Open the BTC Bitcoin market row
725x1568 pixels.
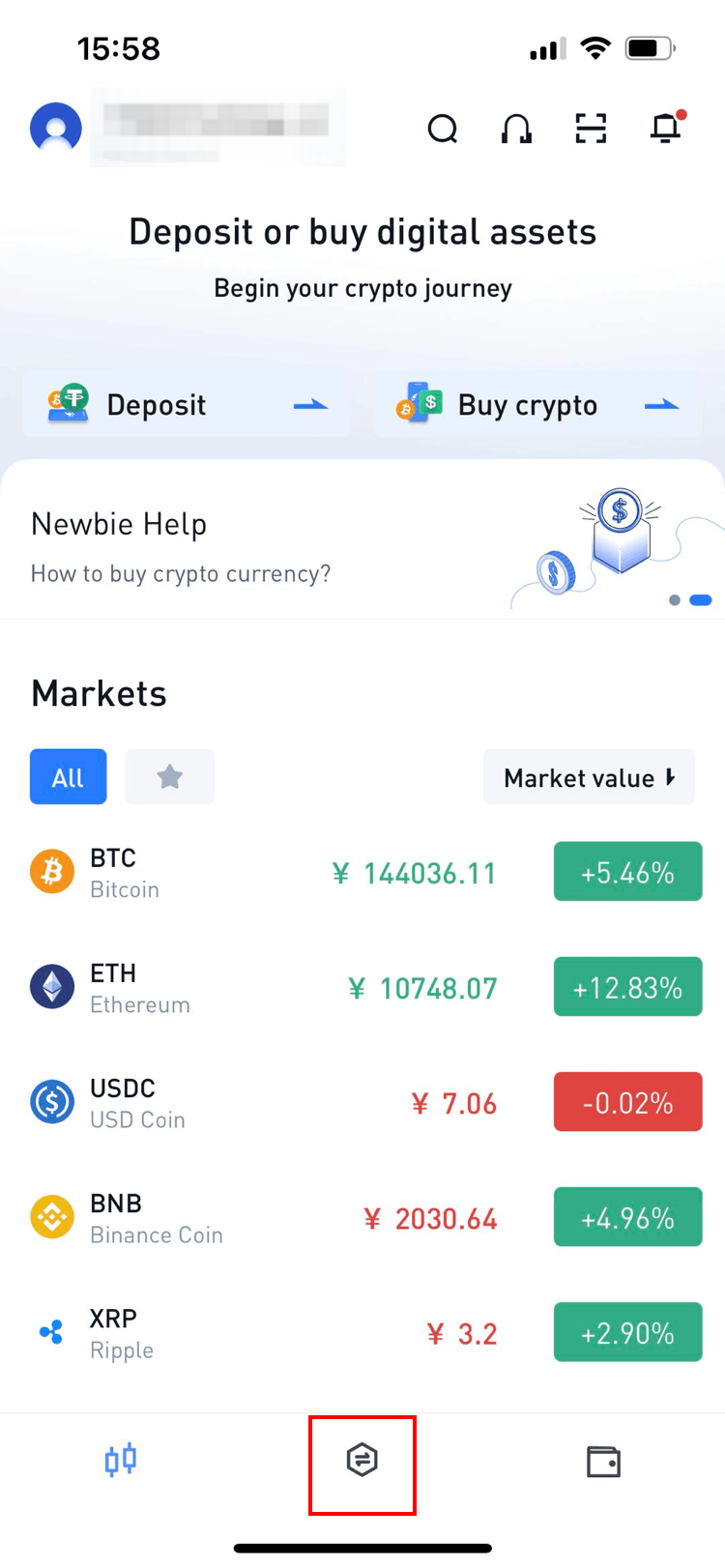coord(362,872)
